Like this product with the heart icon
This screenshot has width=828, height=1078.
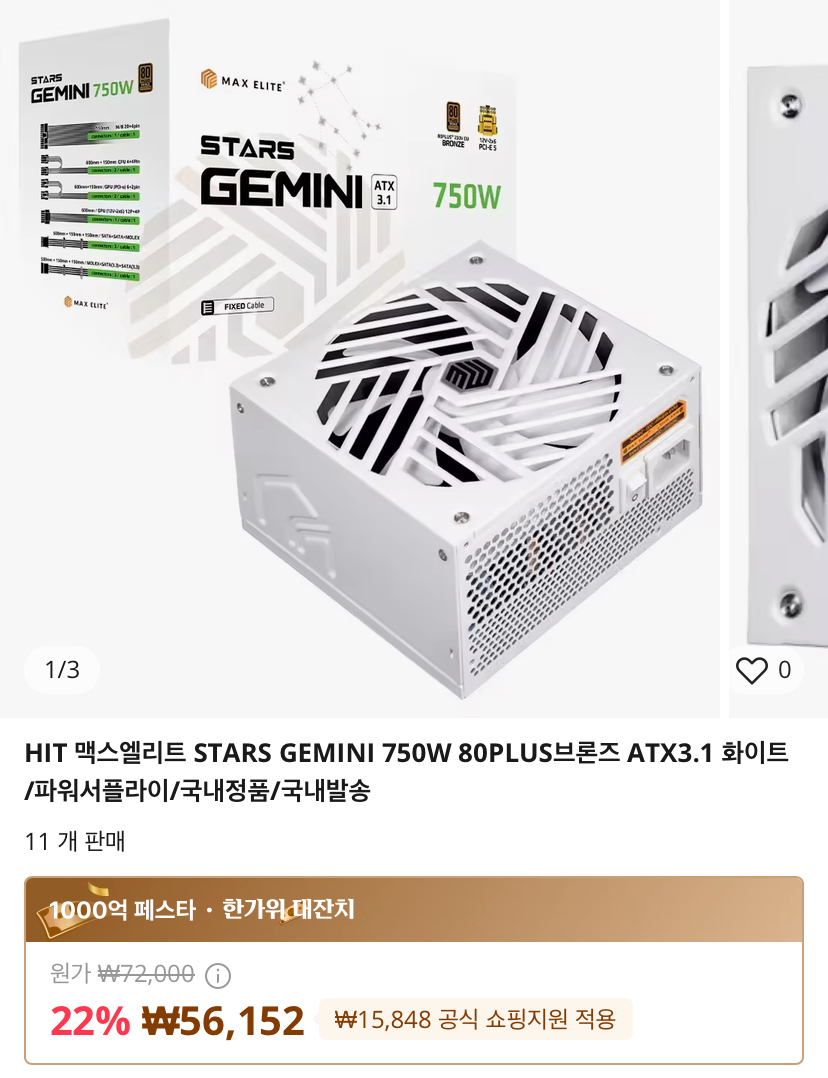752,670
